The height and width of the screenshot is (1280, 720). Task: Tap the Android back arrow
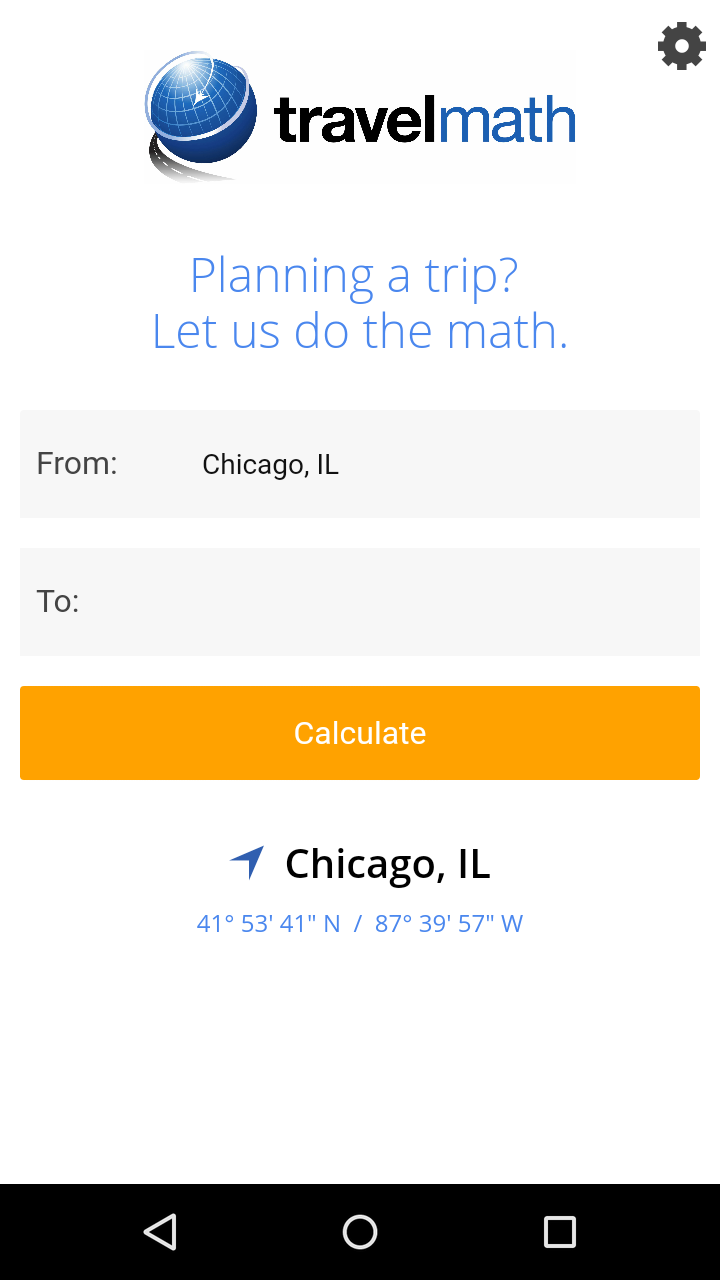click(x=160, y=1232)
